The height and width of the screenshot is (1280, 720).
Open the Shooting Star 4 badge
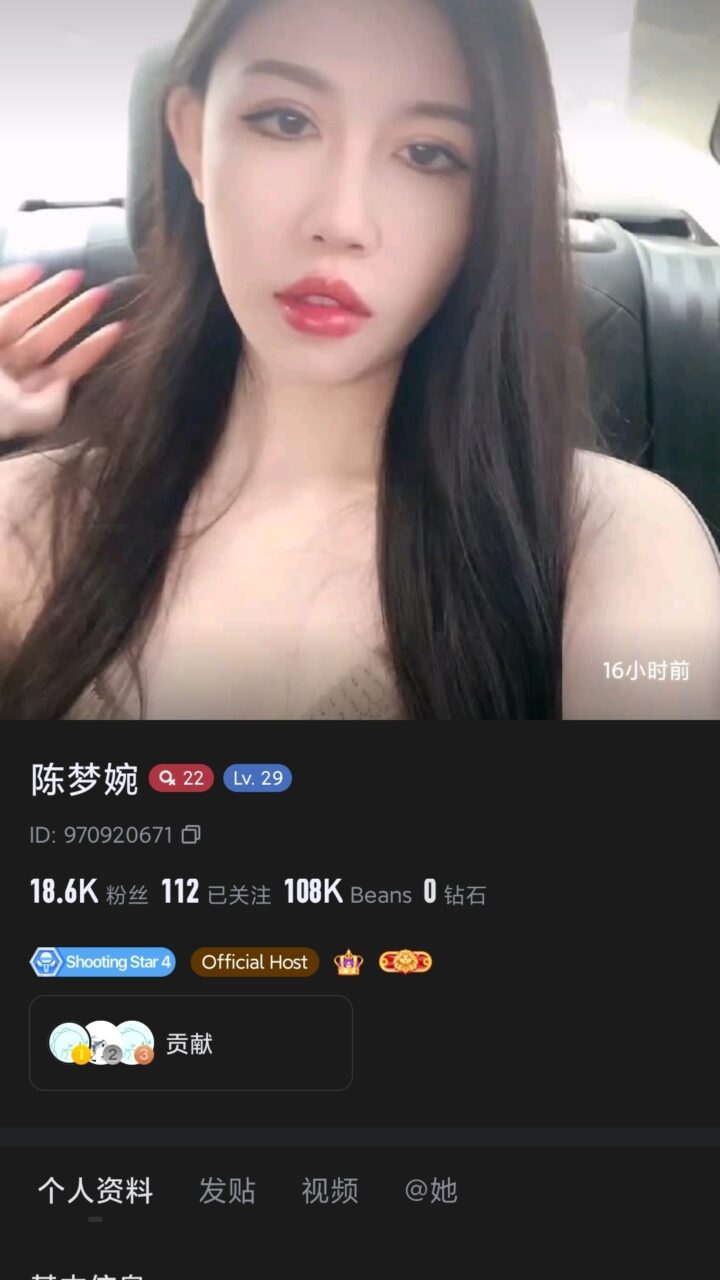[x=103, y=962]
